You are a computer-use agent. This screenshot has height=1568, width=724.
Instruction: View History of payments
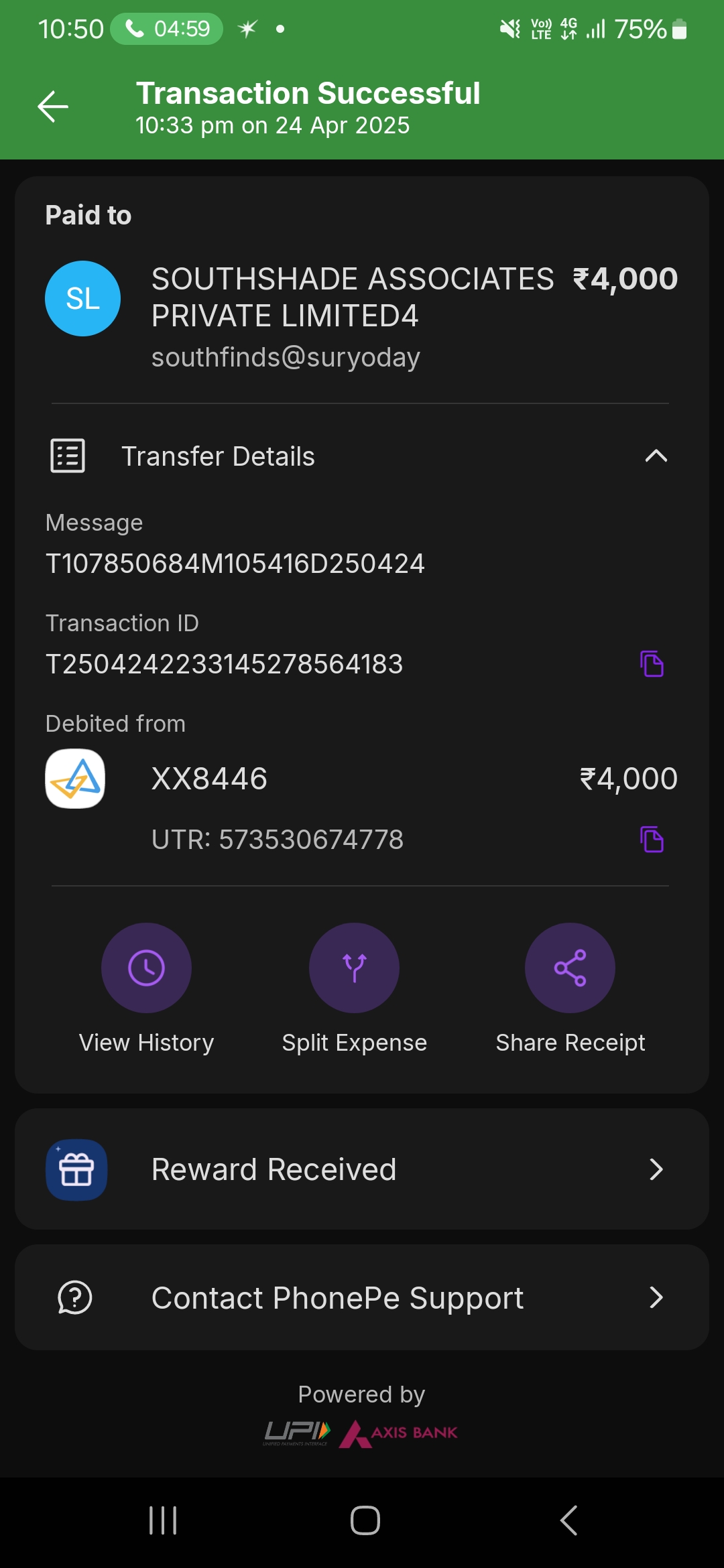point(146,968)
